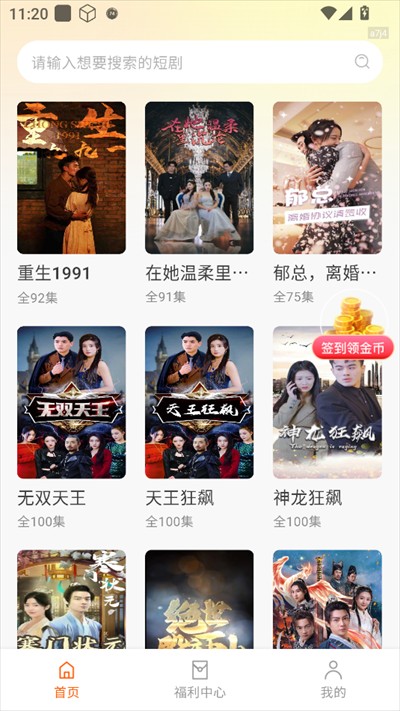Go to the 首页 tab

(x=67, y=679)
